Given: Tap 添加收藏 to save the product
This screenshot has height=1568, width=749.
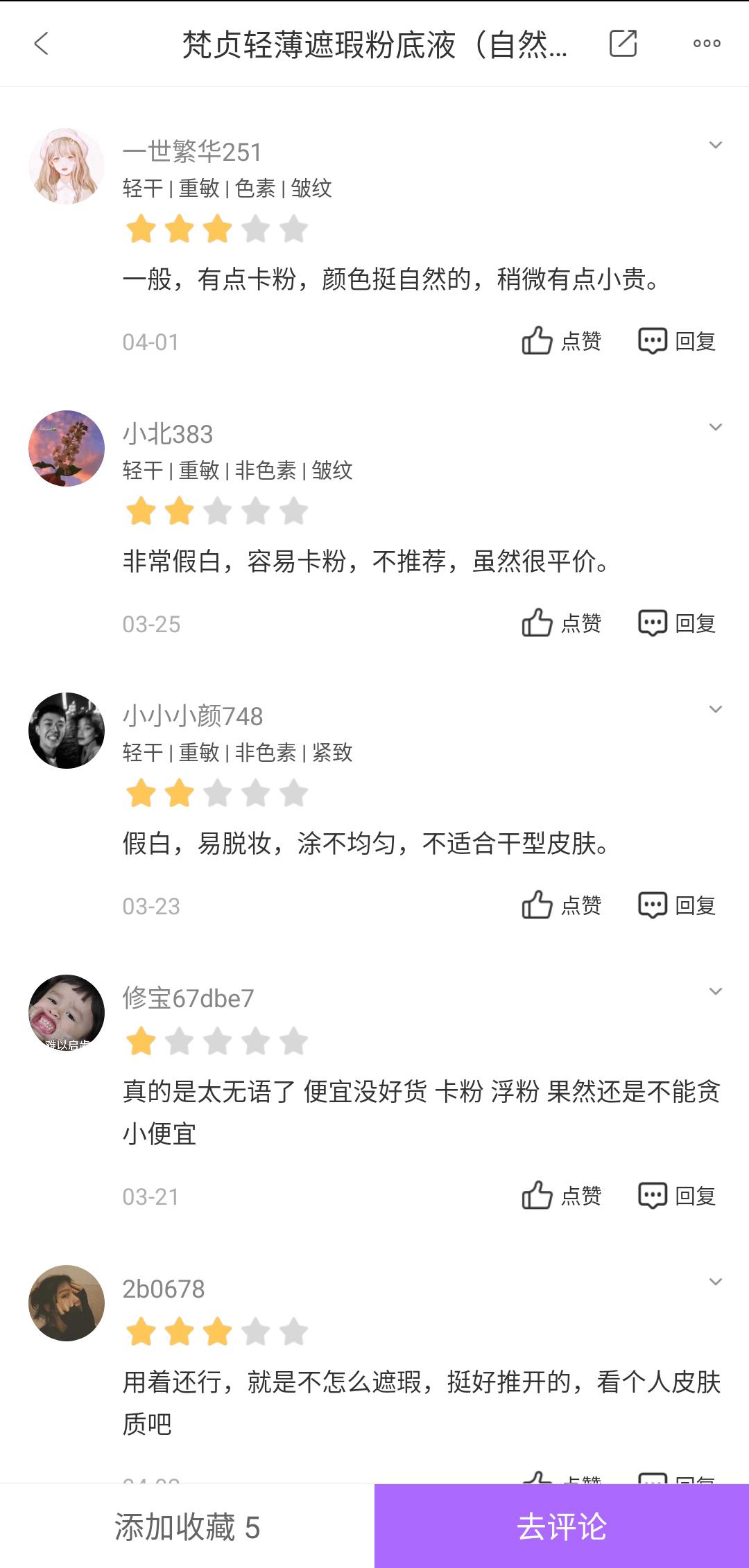Looking at the screenshot, I should pyautogui.click(x=187, y=1526).
